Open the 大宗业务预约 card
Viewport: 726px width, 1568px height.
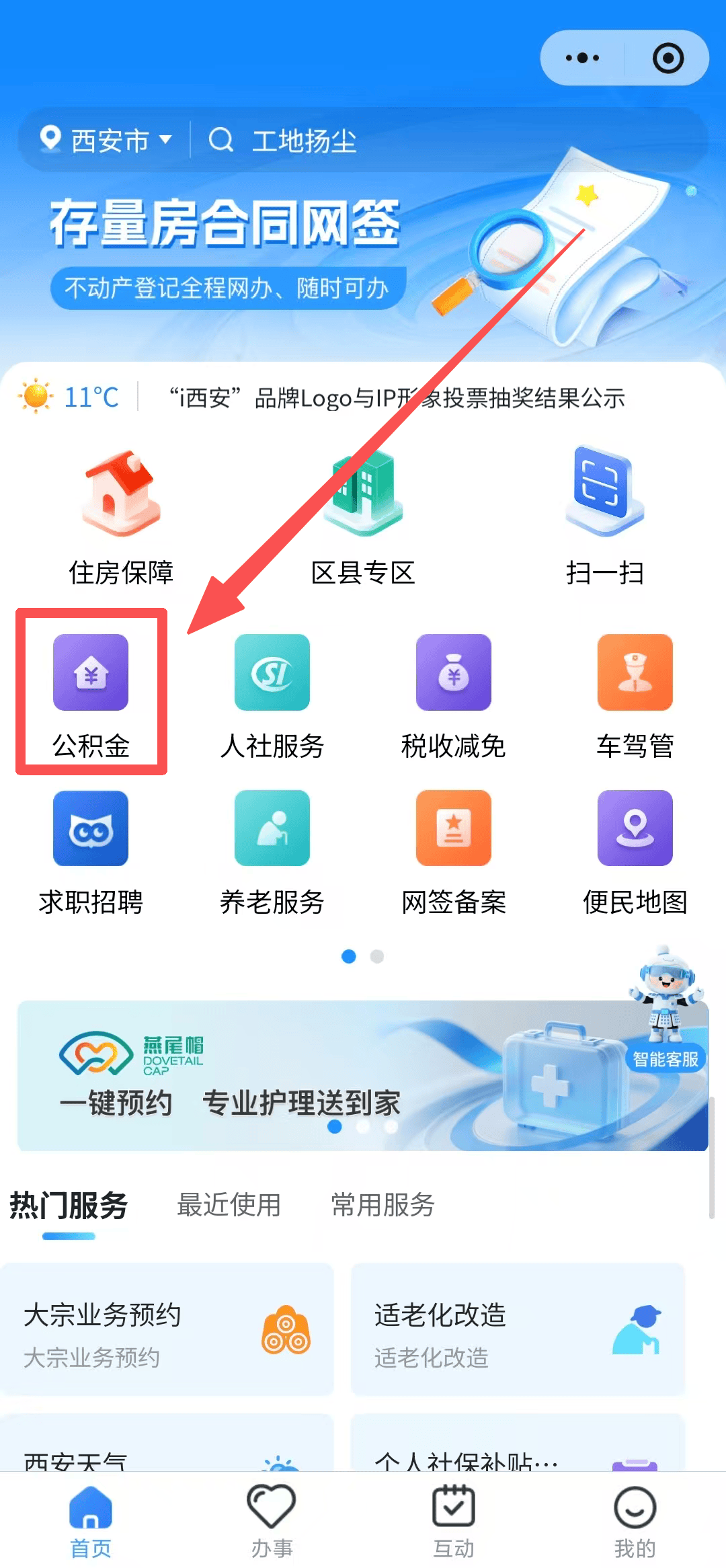tap(167, 1328)
